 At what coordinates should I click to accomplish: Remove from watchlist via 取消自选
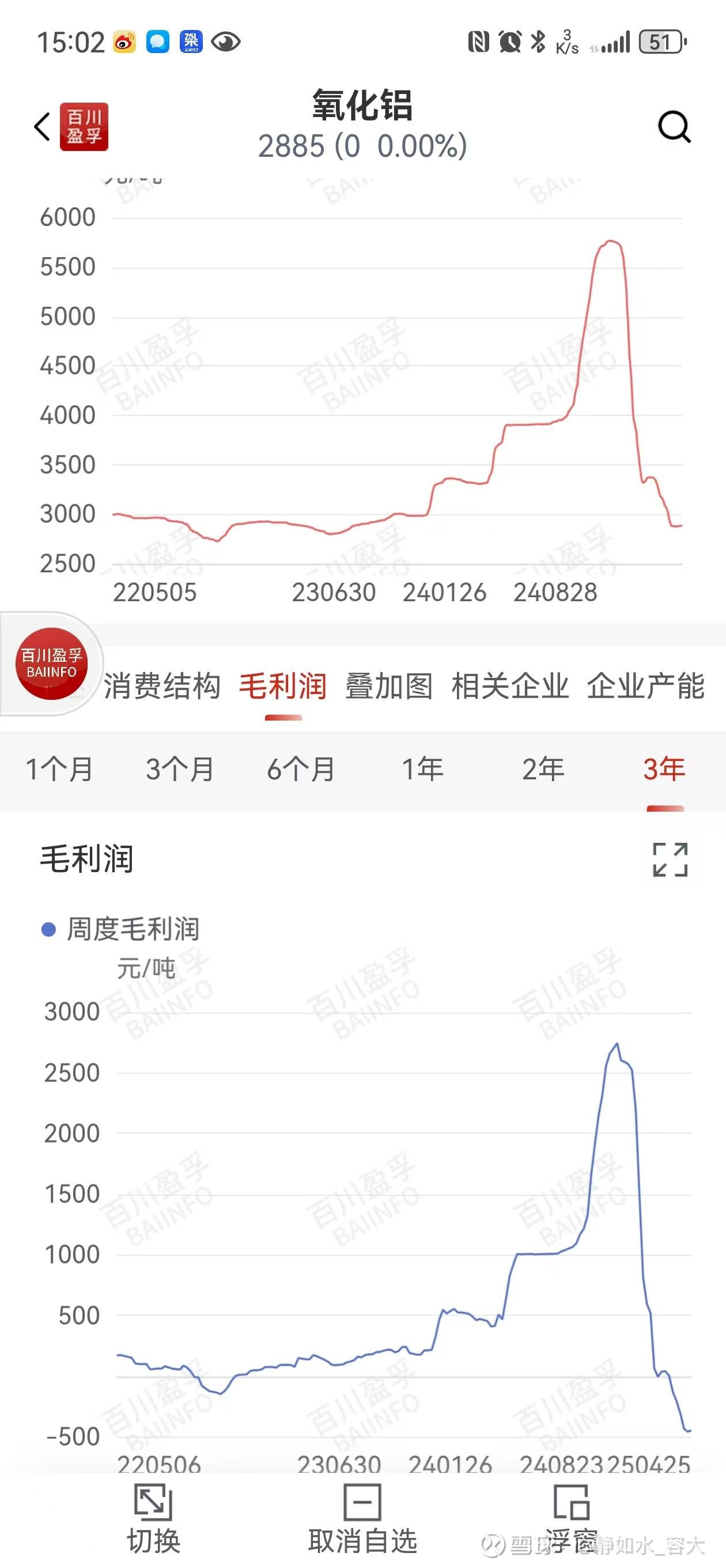click(362, 1520)
